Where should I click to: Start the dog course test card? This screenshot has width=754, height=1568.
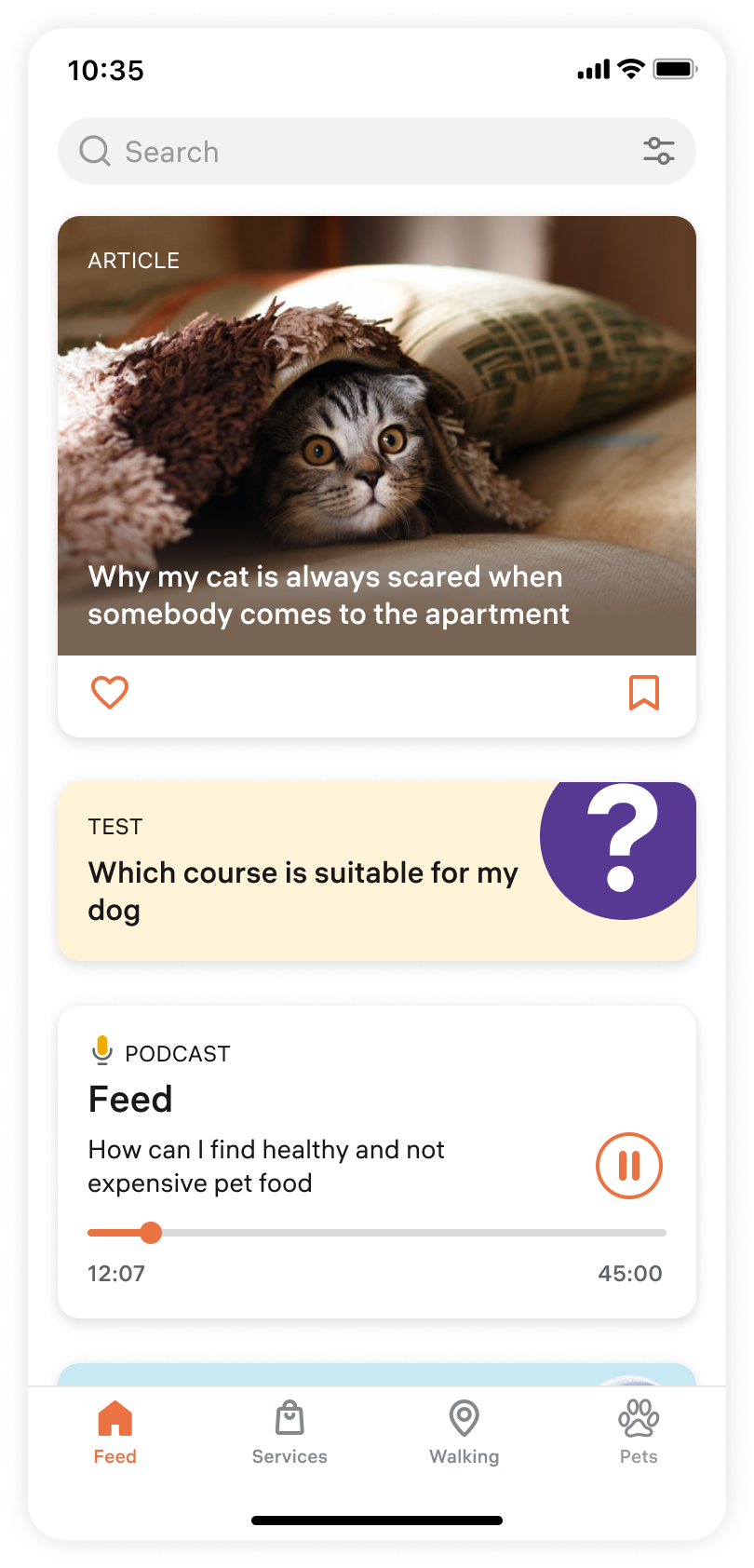[376, 872]
